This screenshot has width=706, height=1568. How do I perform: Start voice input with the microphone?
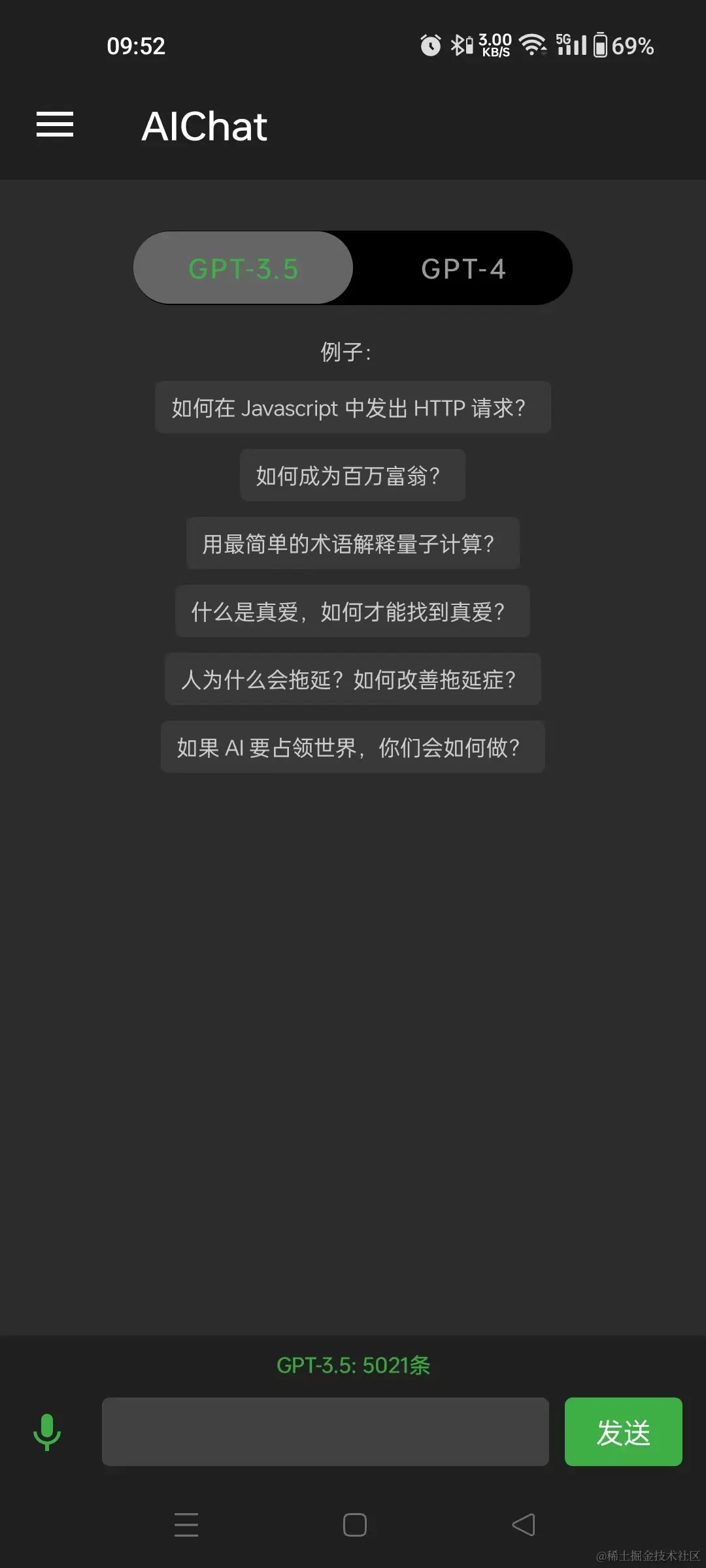47,1432
